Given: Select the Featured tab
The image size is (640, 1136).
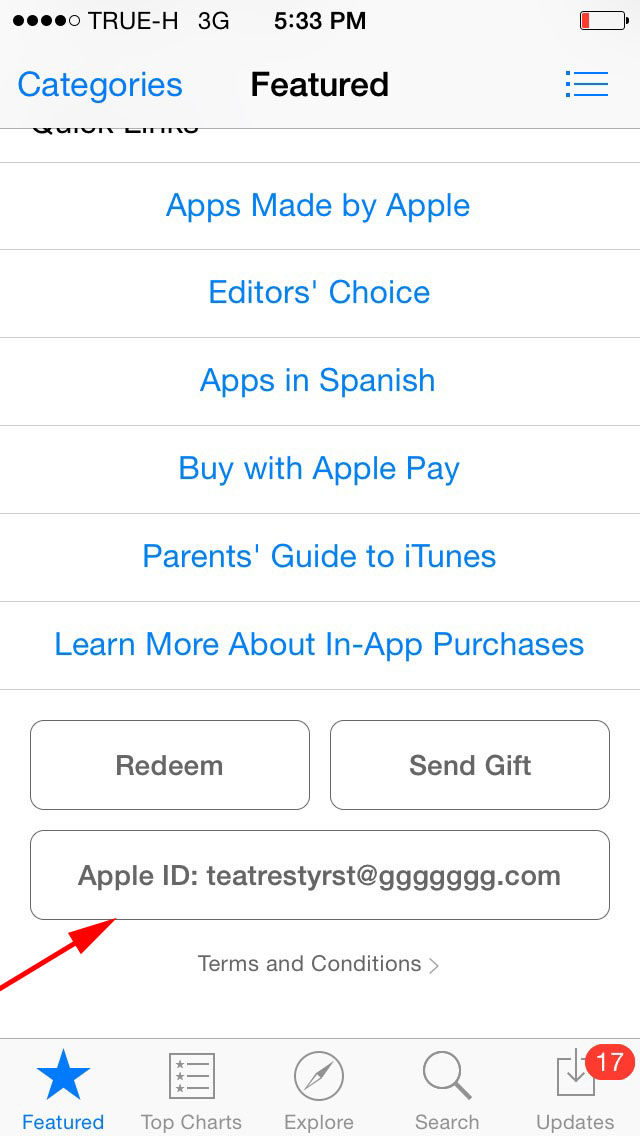Looking at the screenshot, I should (63, 1089).
